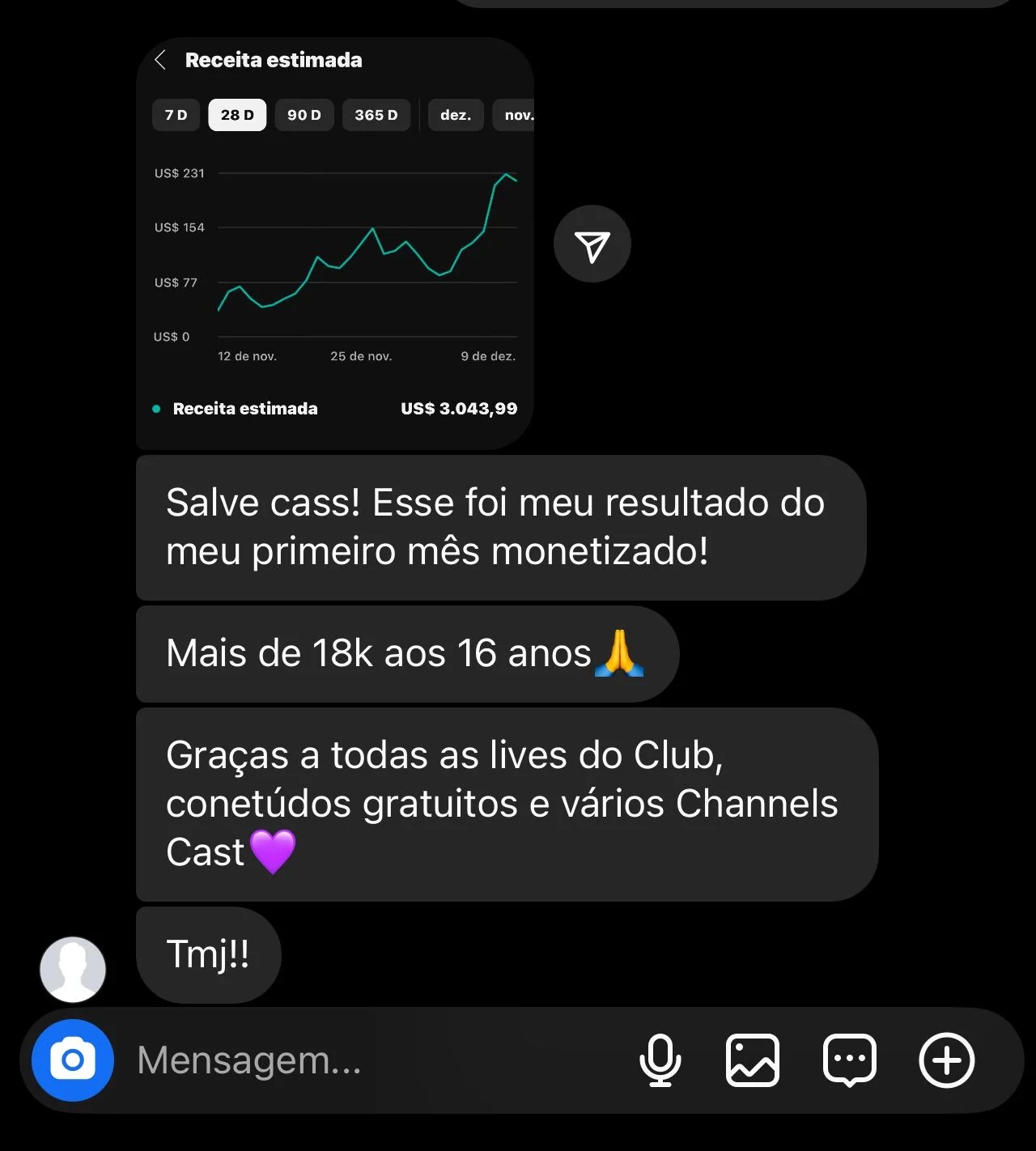
Task: Open the speech bubble icon with three dots
Action: tap(850, 1060)
